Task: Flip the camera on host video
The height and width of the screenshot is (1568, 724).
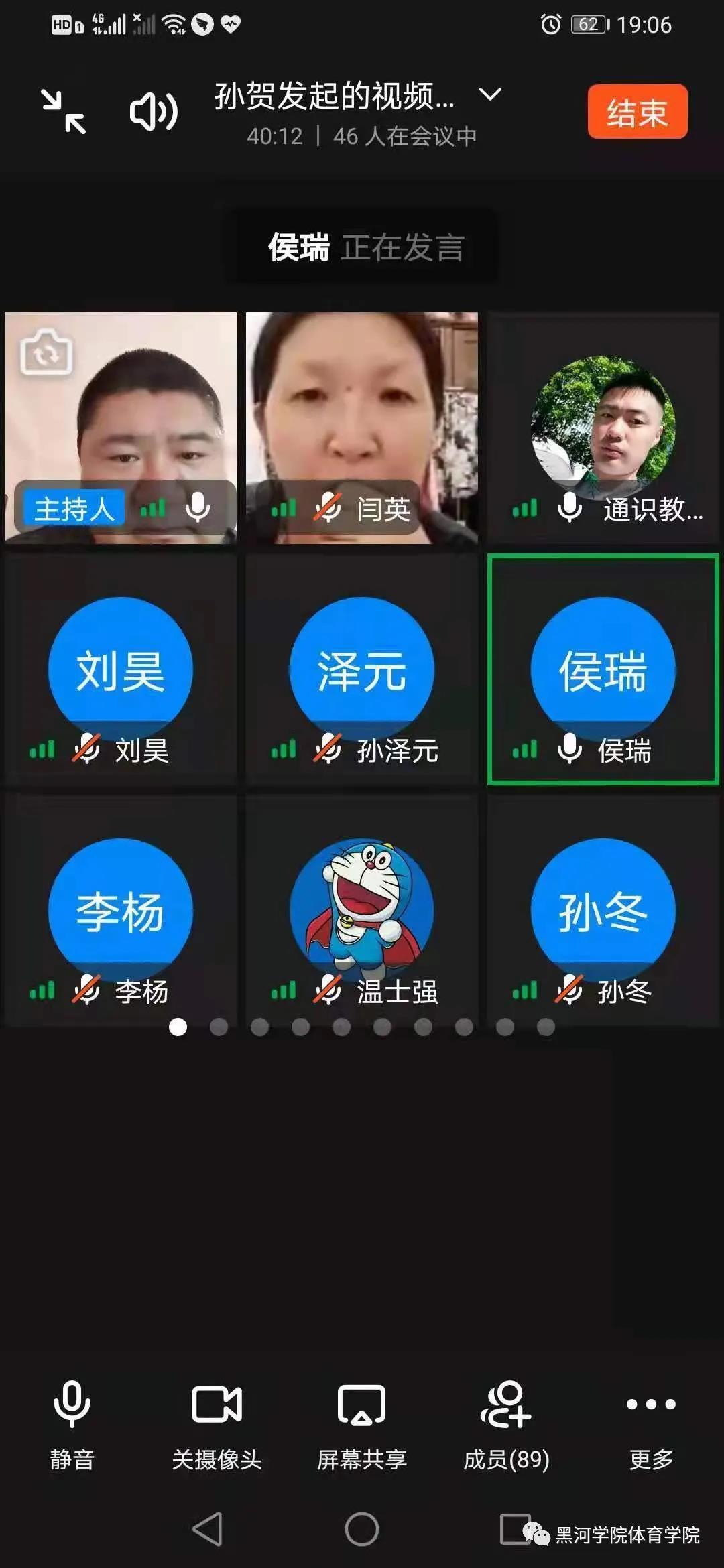Action: coord(46,352)
